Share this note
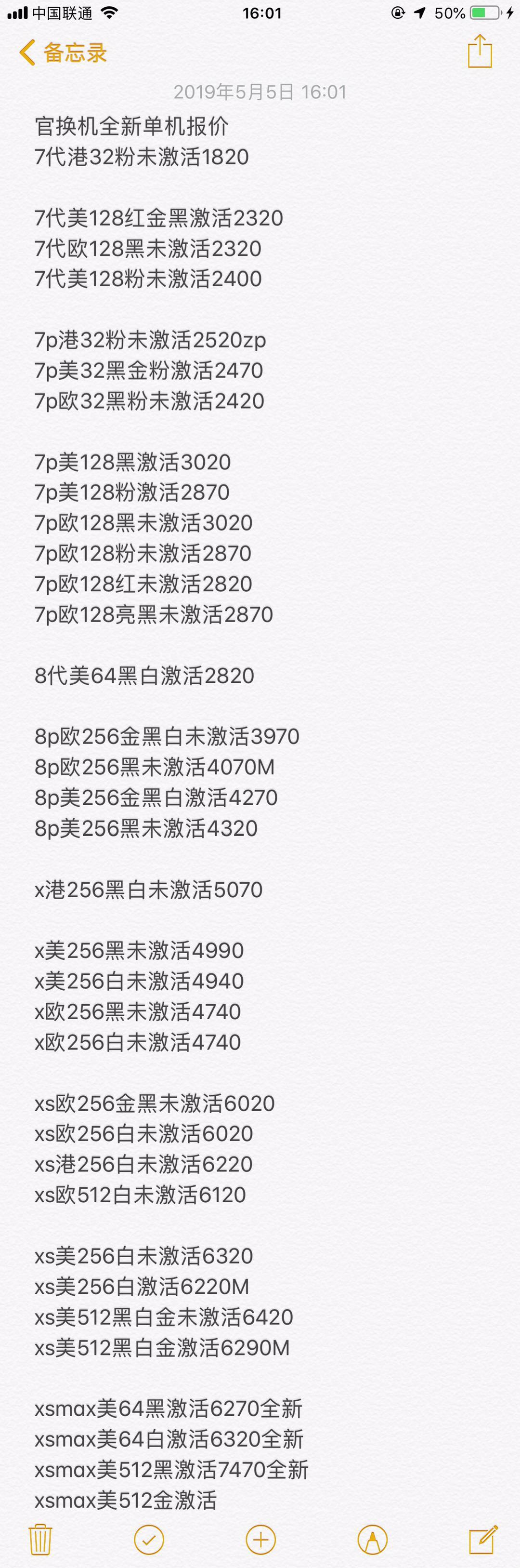Viewport: 520px width, 1568px height. [x=479, y=51]
